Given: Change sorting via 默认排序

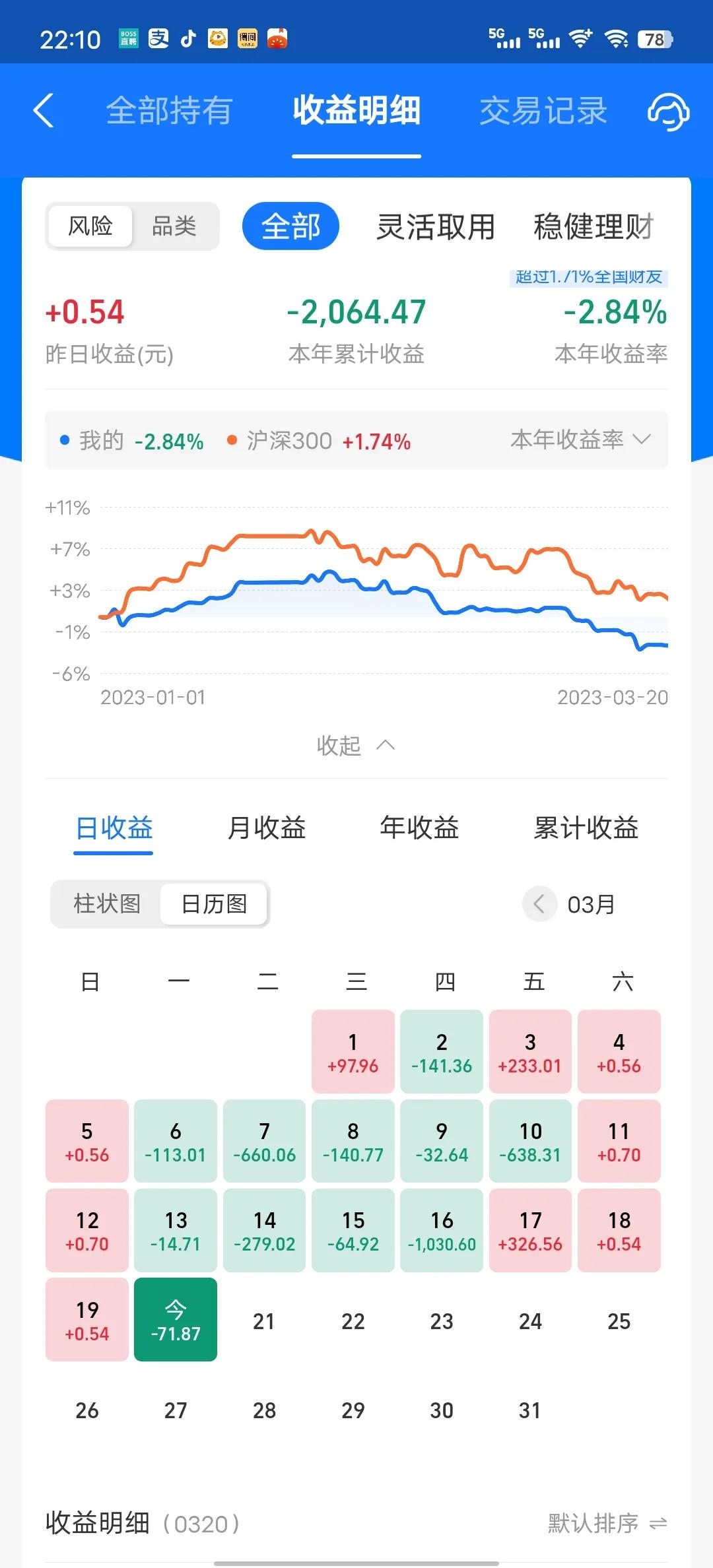Looking at the screenshot, I should tap(607, 1524).
